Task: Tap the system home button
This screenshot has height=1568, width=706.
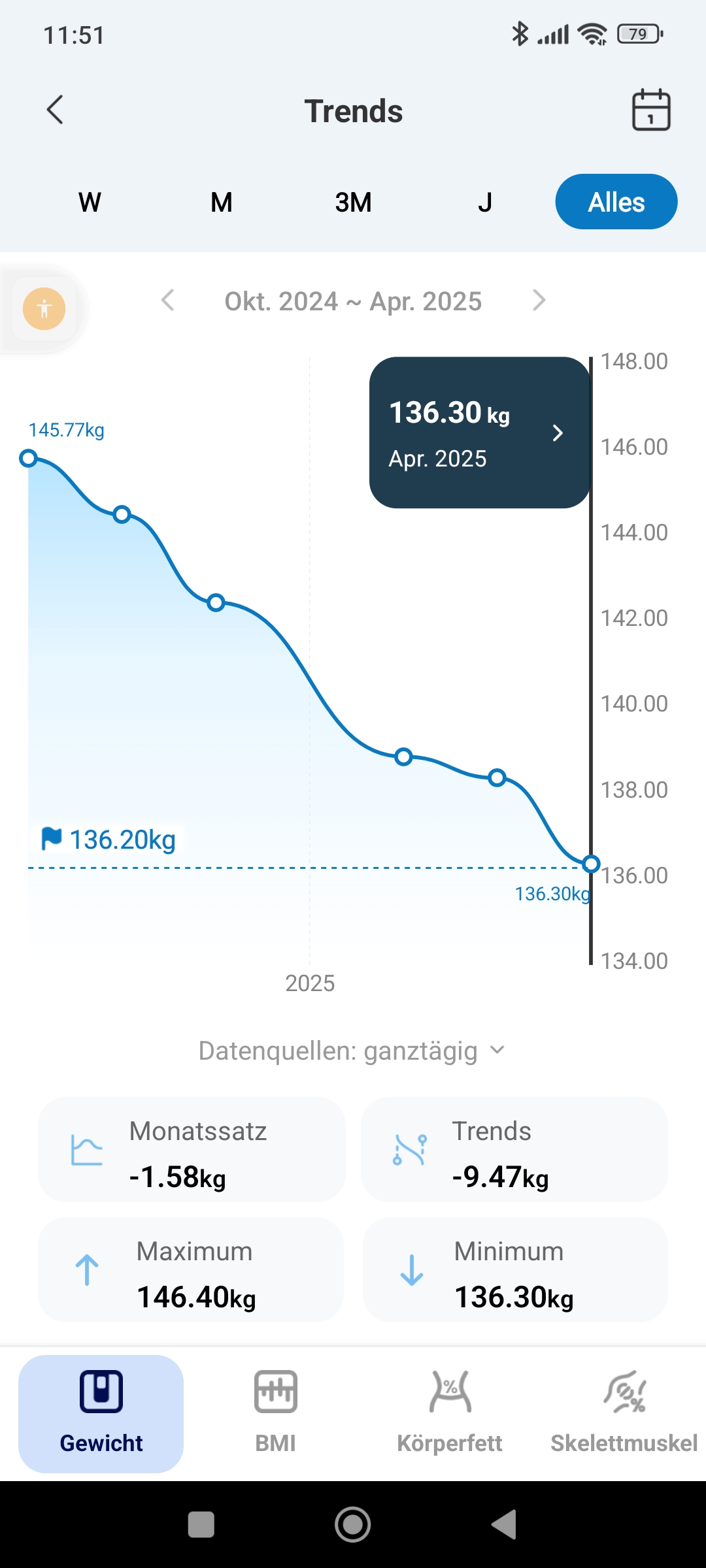Action: (x=353, y=1525)
